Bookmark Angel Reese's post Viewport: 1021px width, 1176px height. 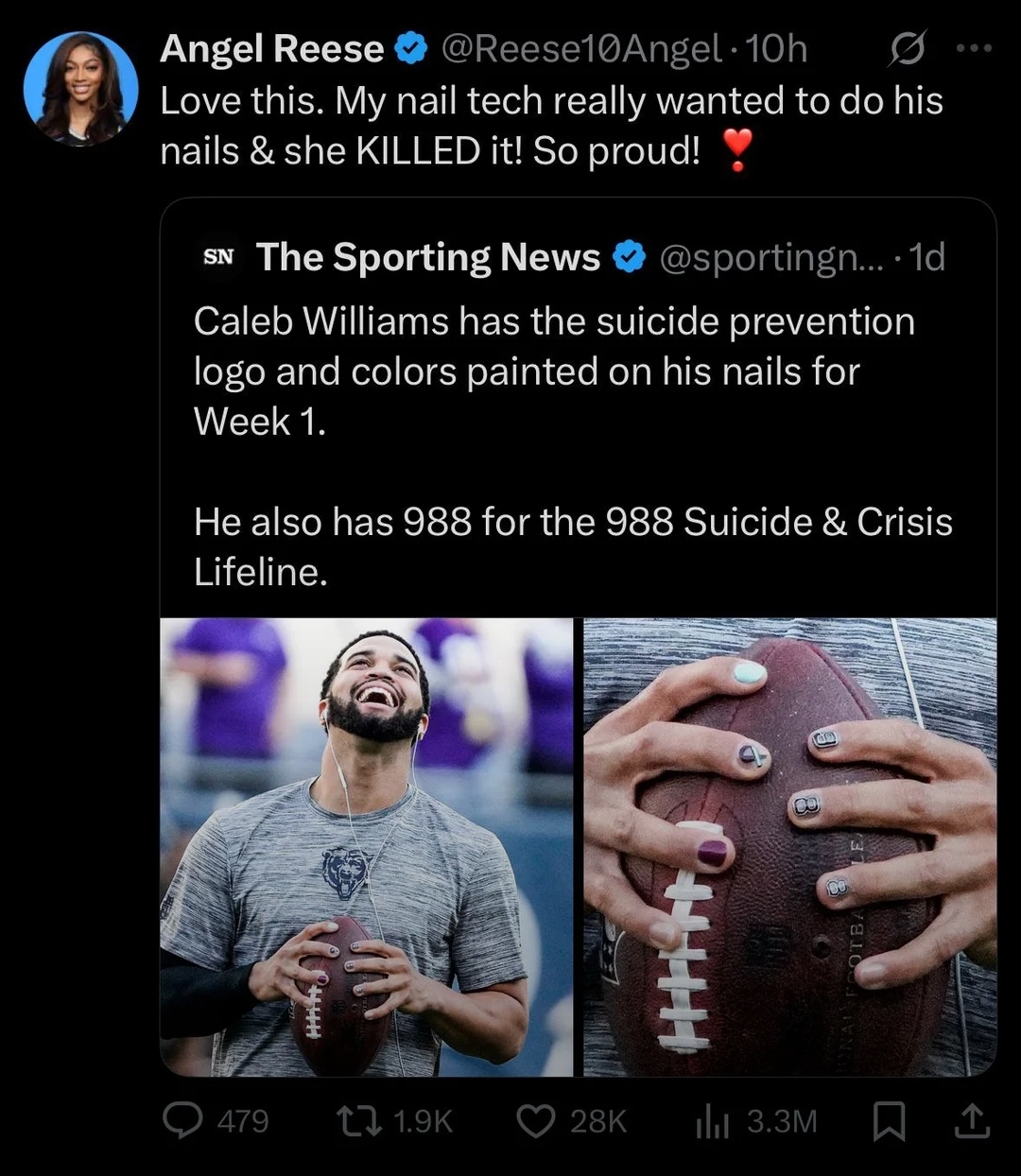click(x=889, y=1120)
